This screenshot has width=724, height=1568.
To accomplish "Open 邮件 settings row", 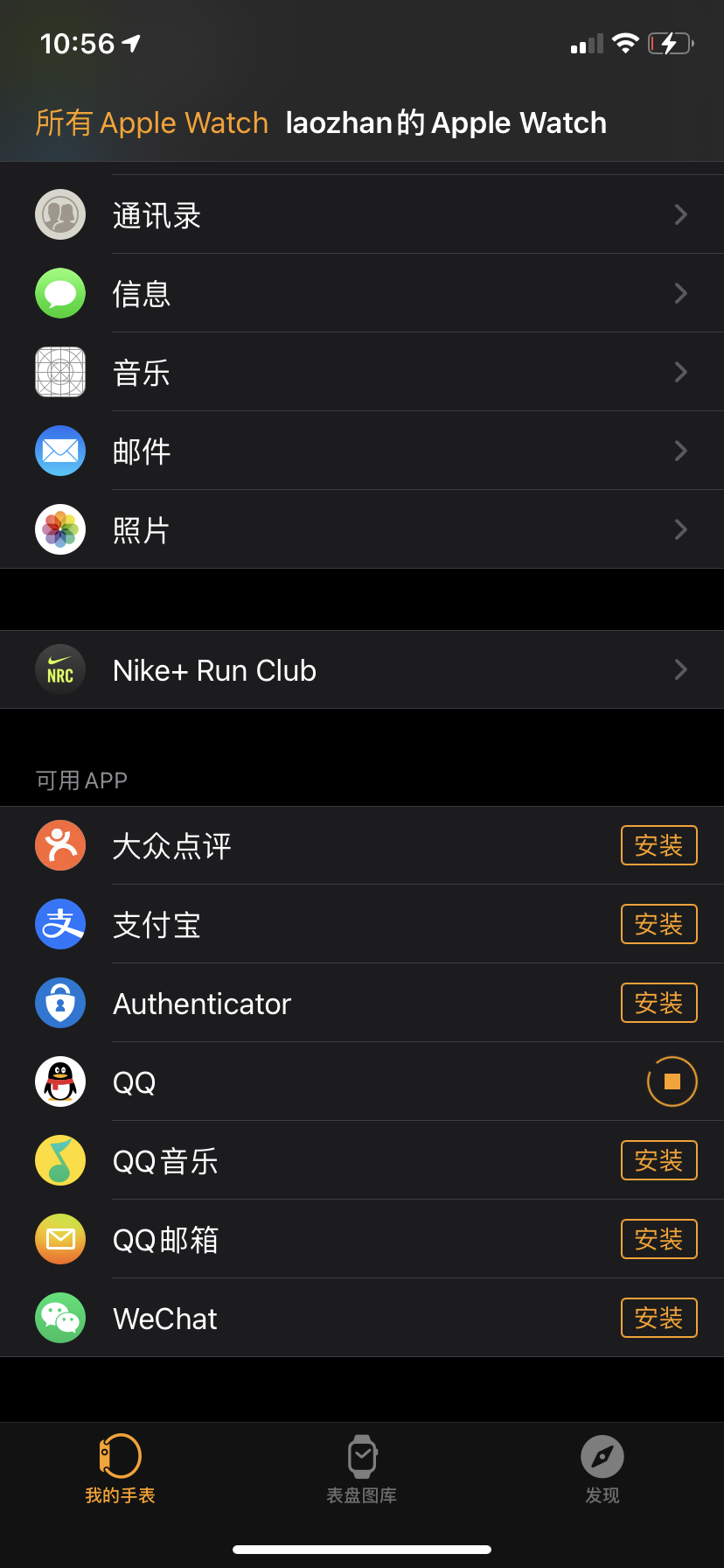I will coord(362,451).
